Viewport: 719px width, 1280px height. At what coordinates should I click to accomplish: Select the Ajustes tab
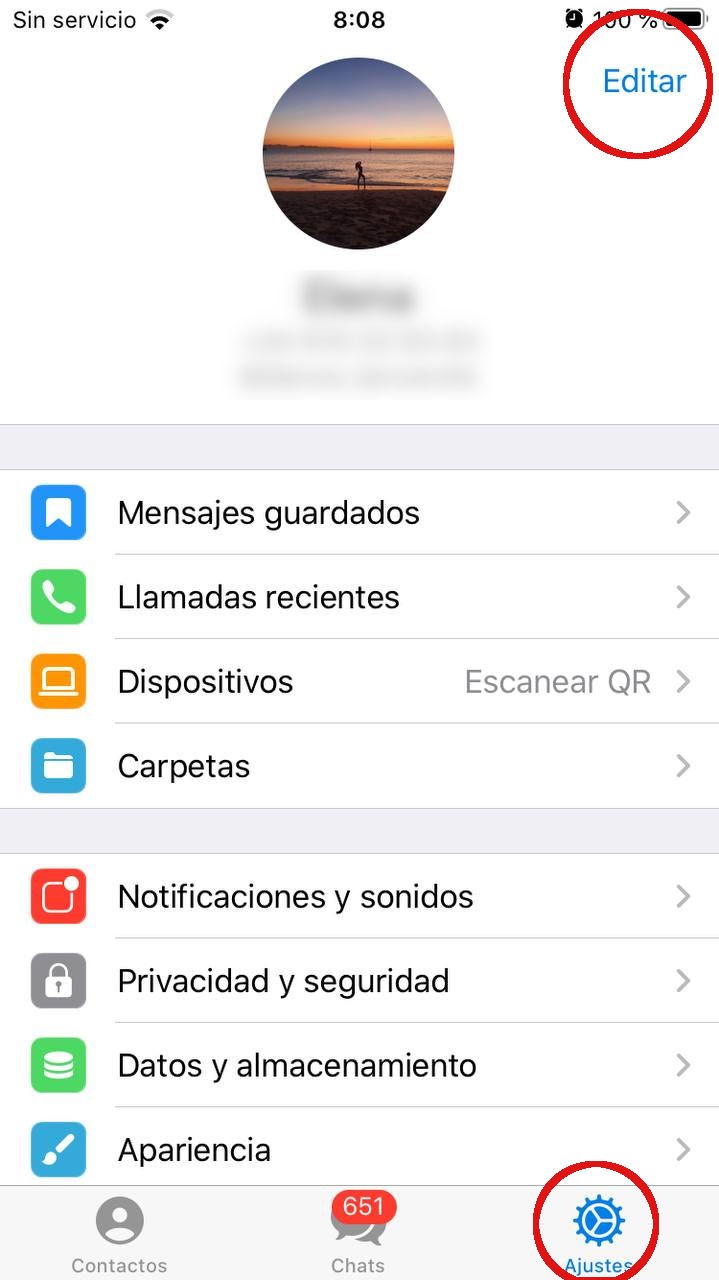coord(598,1234)
